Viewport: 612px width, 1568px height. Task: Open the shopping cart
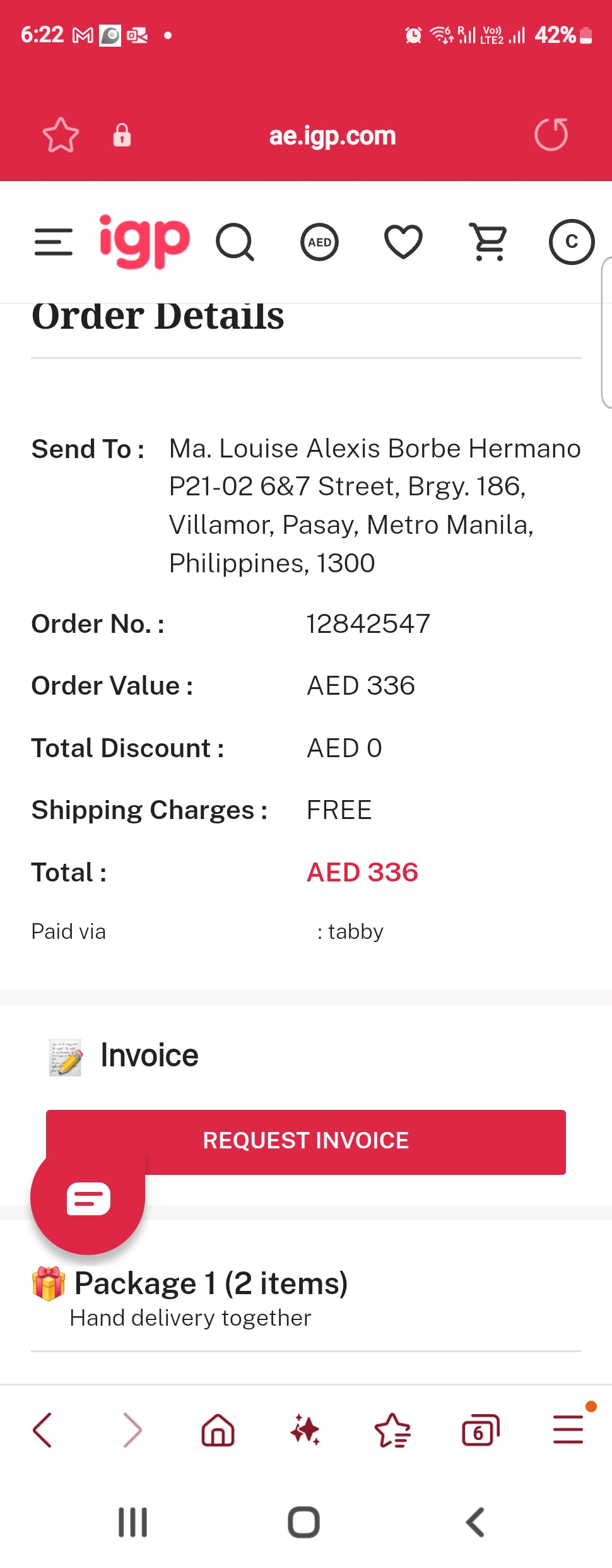point(488,242)
